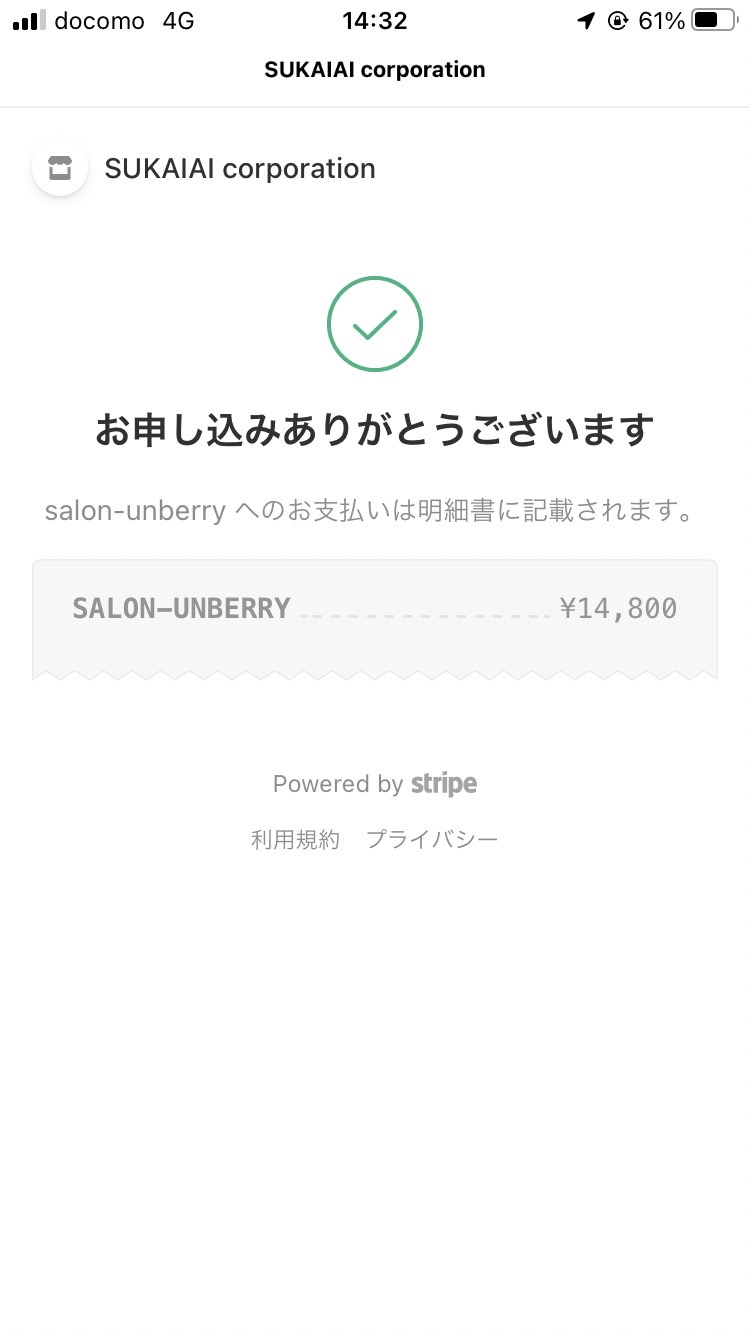Tap the Powered by Stripe link
Screen dimensions: 750x1334
[x=375, y=784]
